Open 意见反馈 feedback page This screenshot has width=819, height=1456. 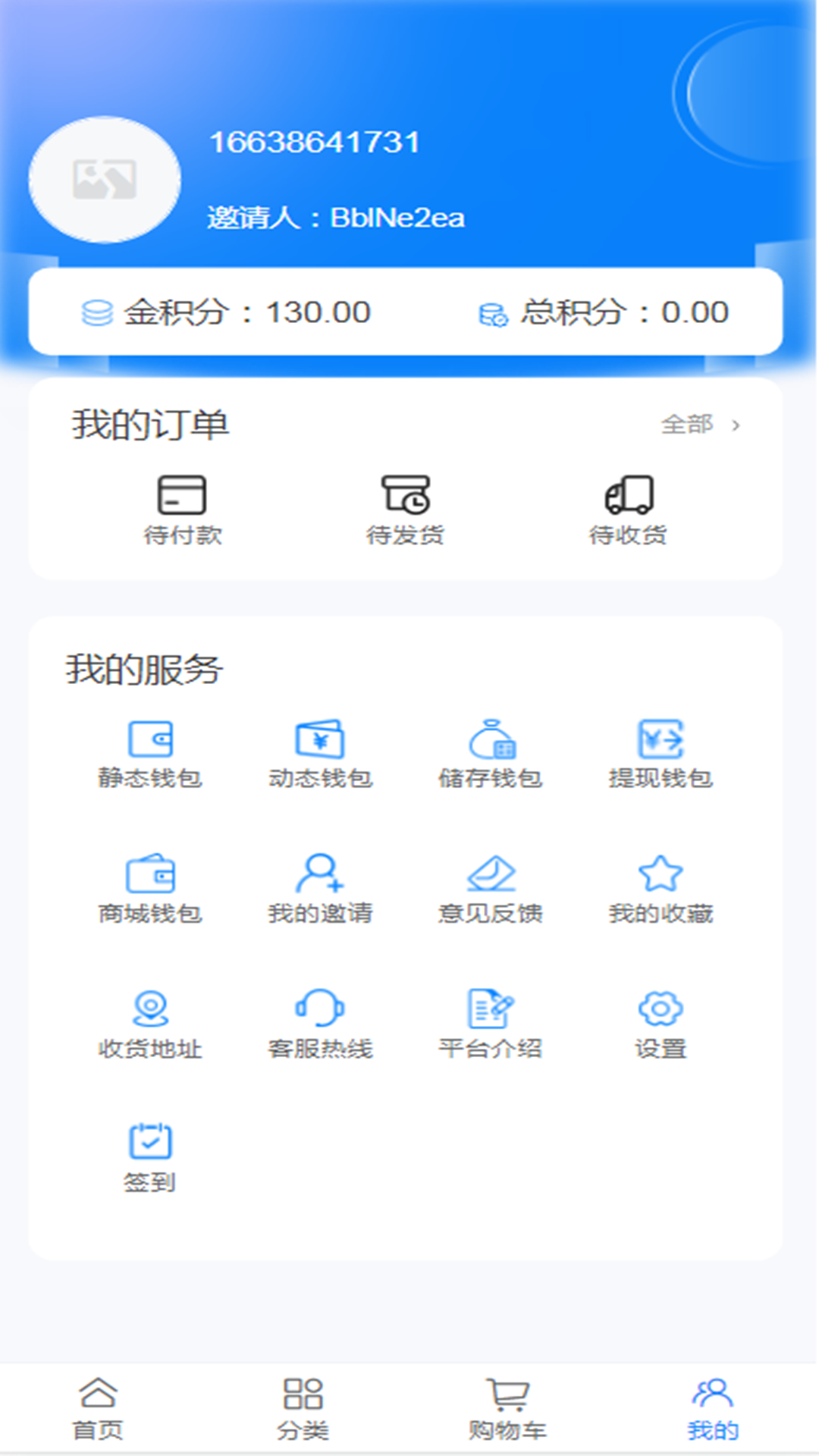tap(491, 889)
